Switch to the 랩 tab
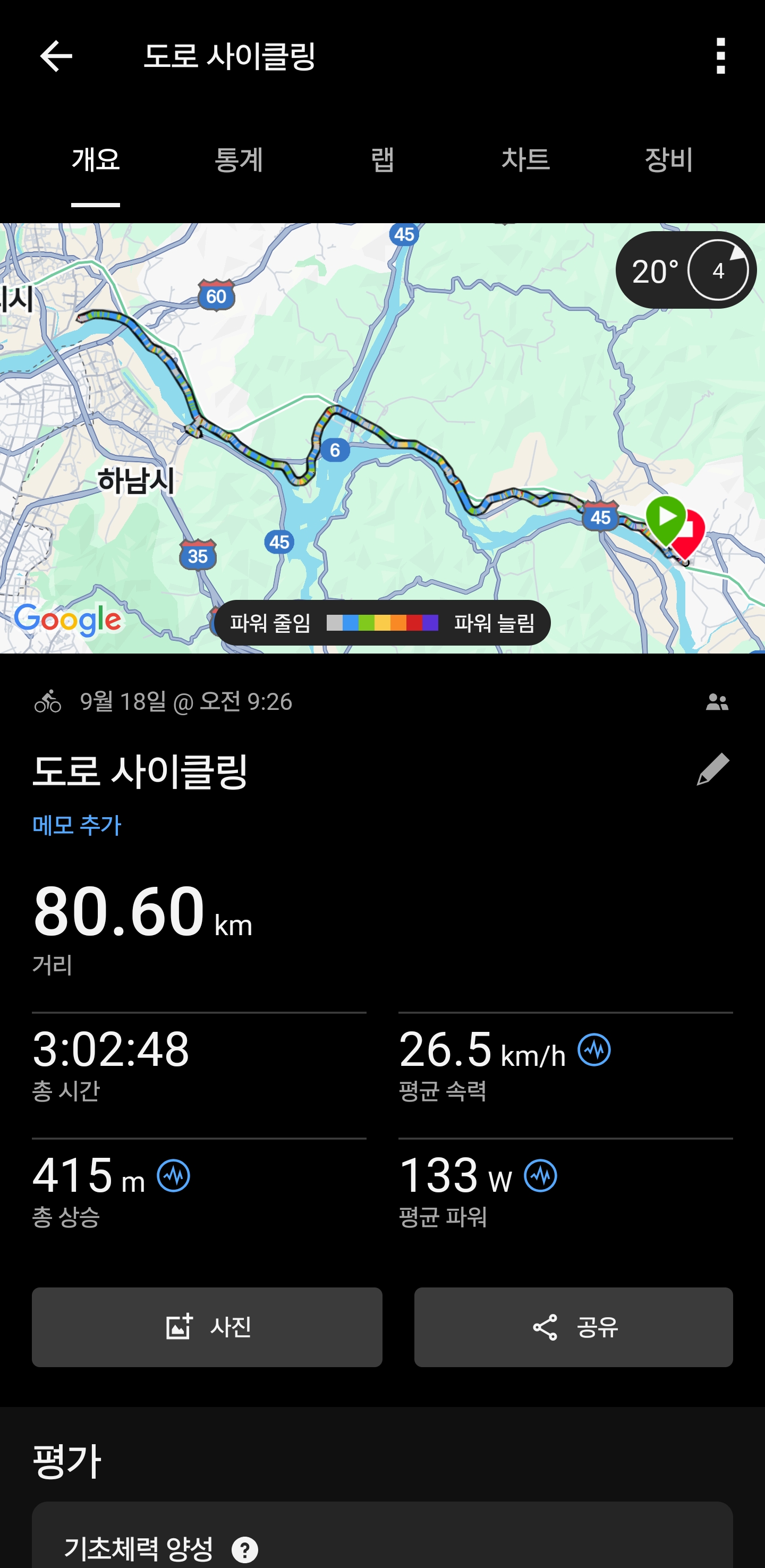 click(382, 160)
